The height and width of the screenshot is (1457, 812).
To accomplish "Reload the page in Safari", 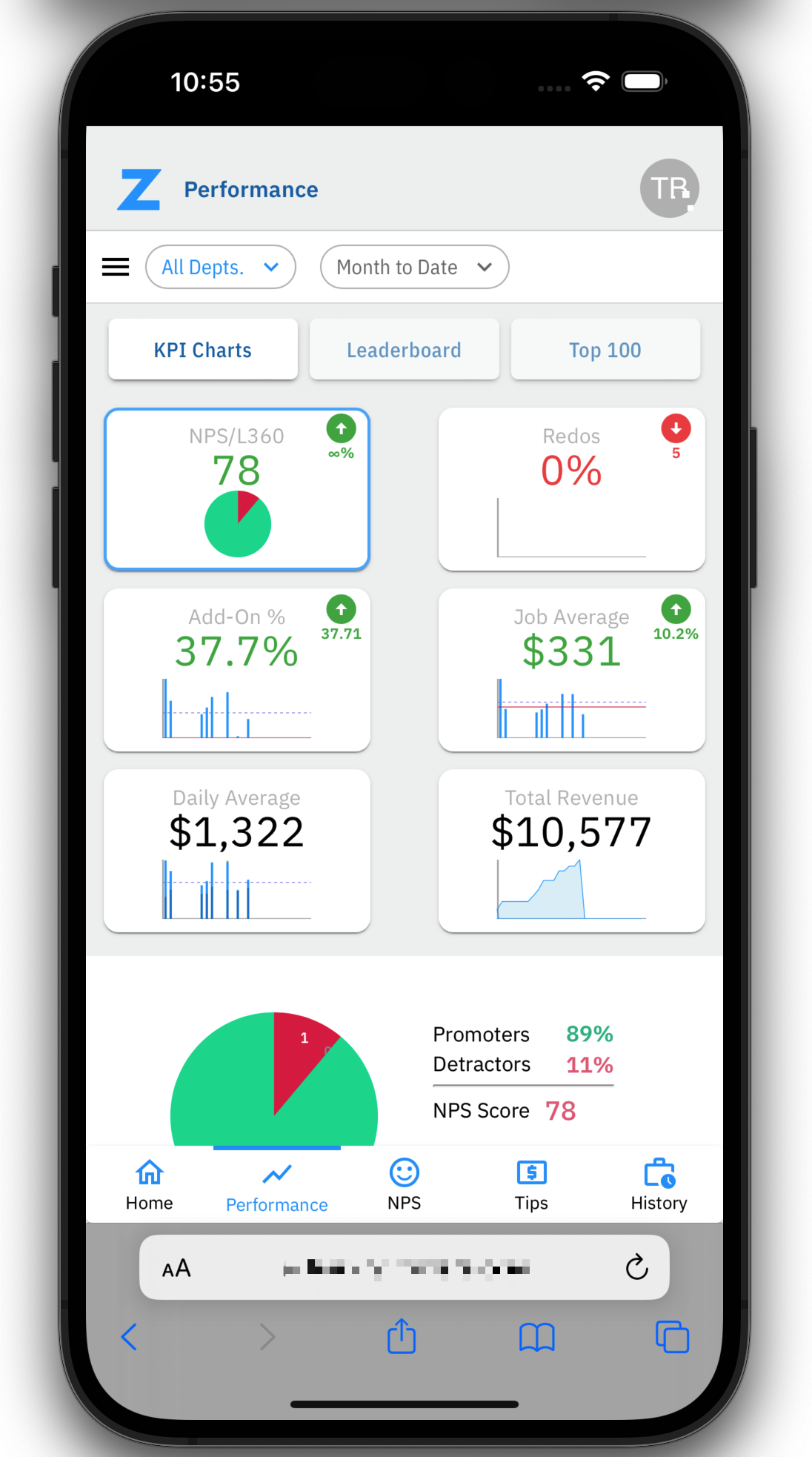I will 637,1267.
